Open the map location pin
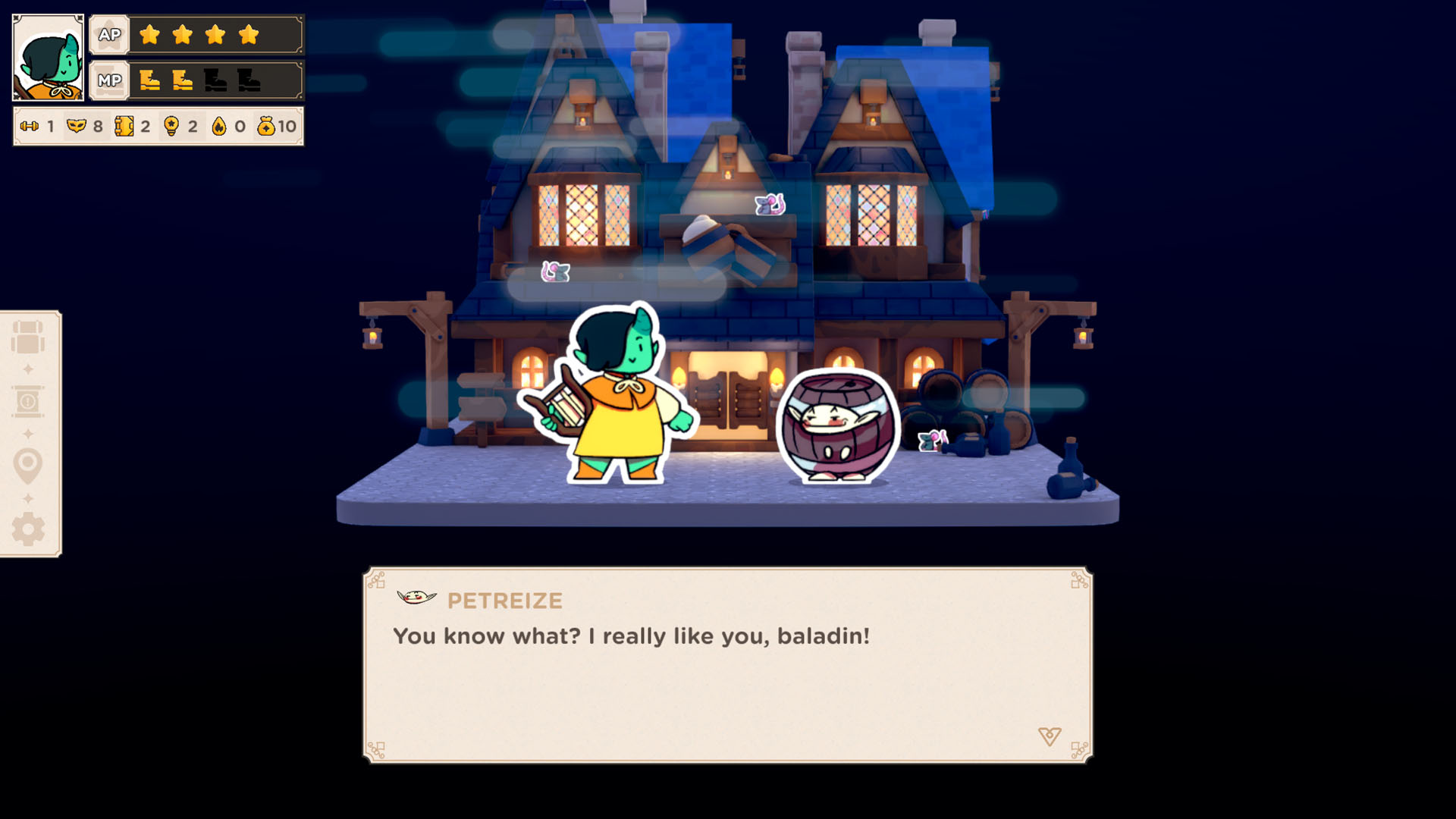This screenshot has width=1456, height=819. [28, 466]
